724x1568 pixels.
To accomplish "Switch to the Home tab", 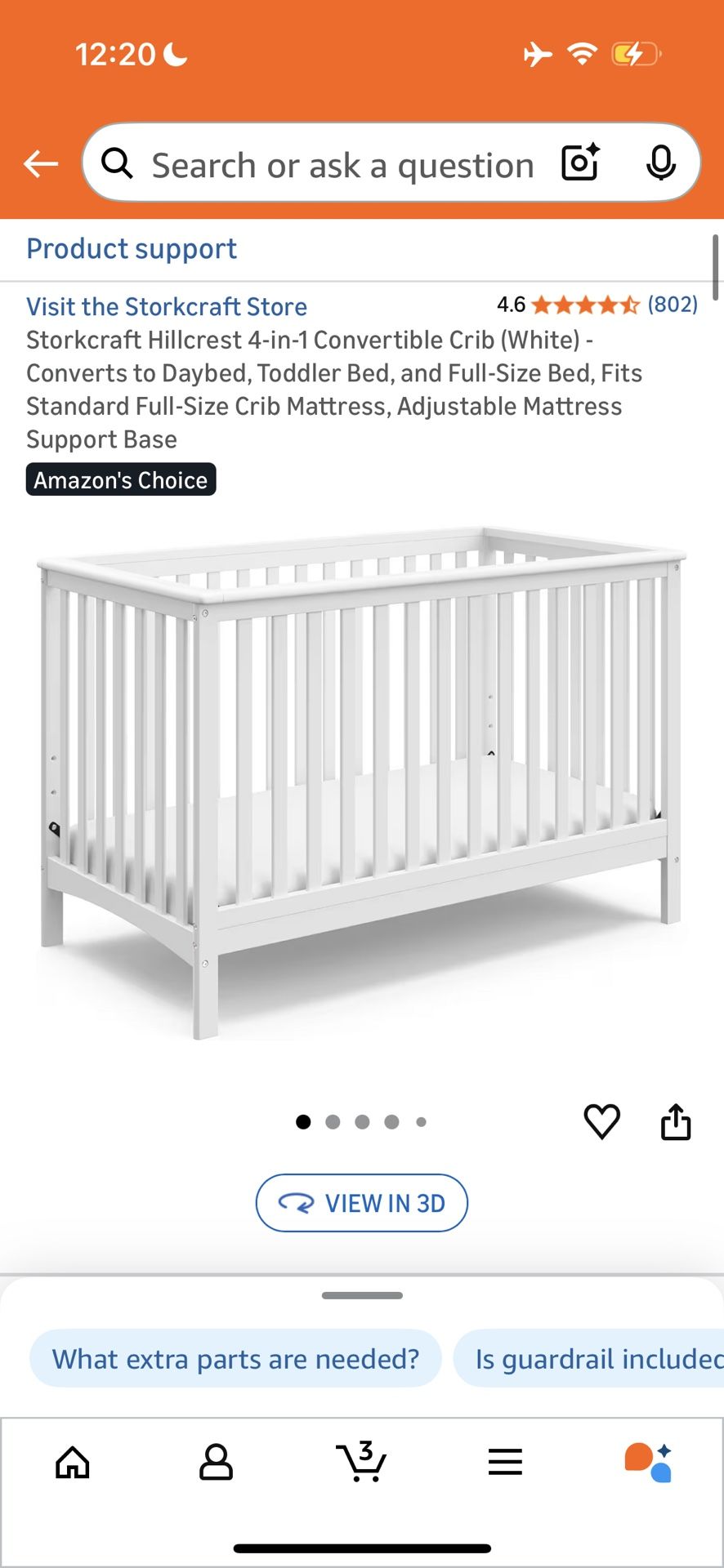I will [x=72, y=1462].
